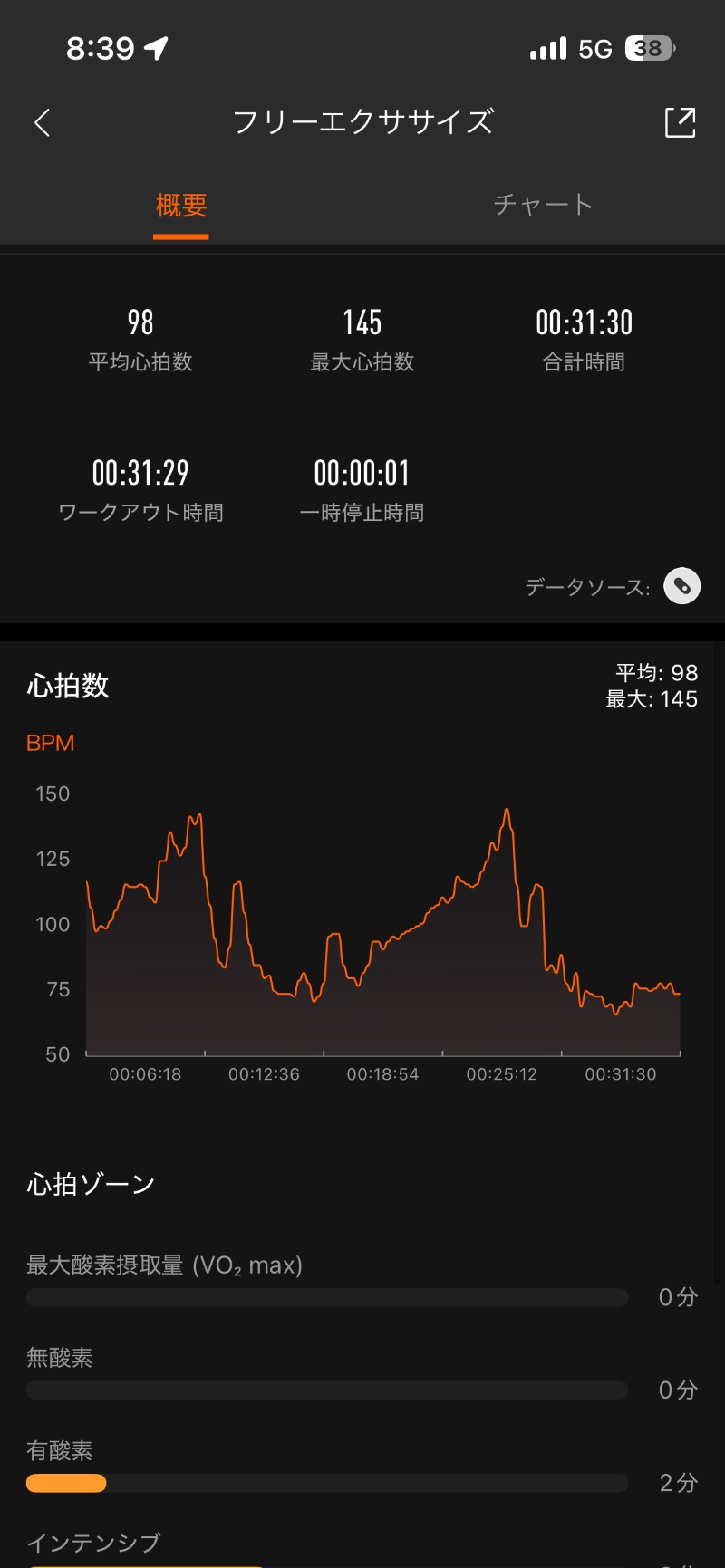Screen dimensions: 725x1568
Task: Tap the 心拍数 section heading
Action: (67, 686)
